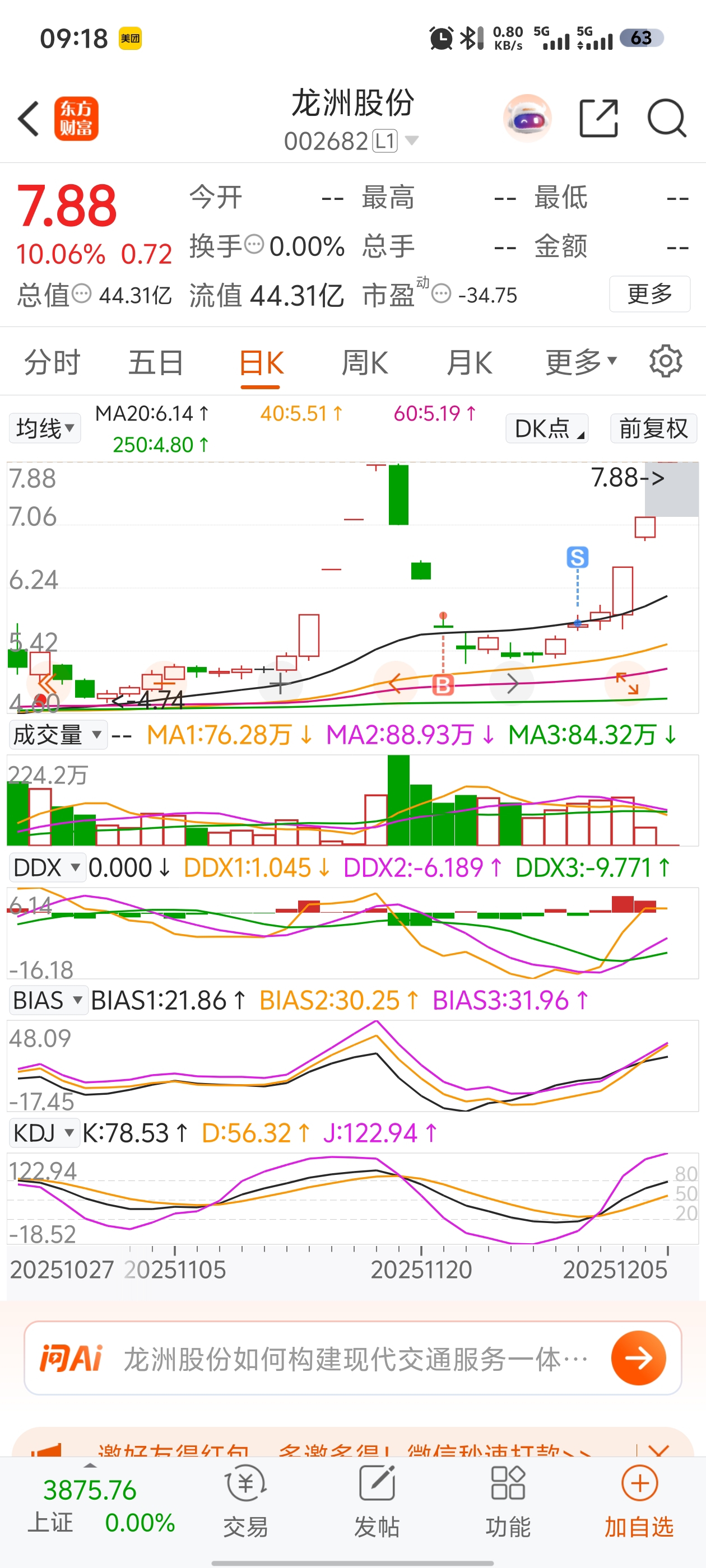
Task: Switch to the 月K chart tab
Action: [468, 363]
